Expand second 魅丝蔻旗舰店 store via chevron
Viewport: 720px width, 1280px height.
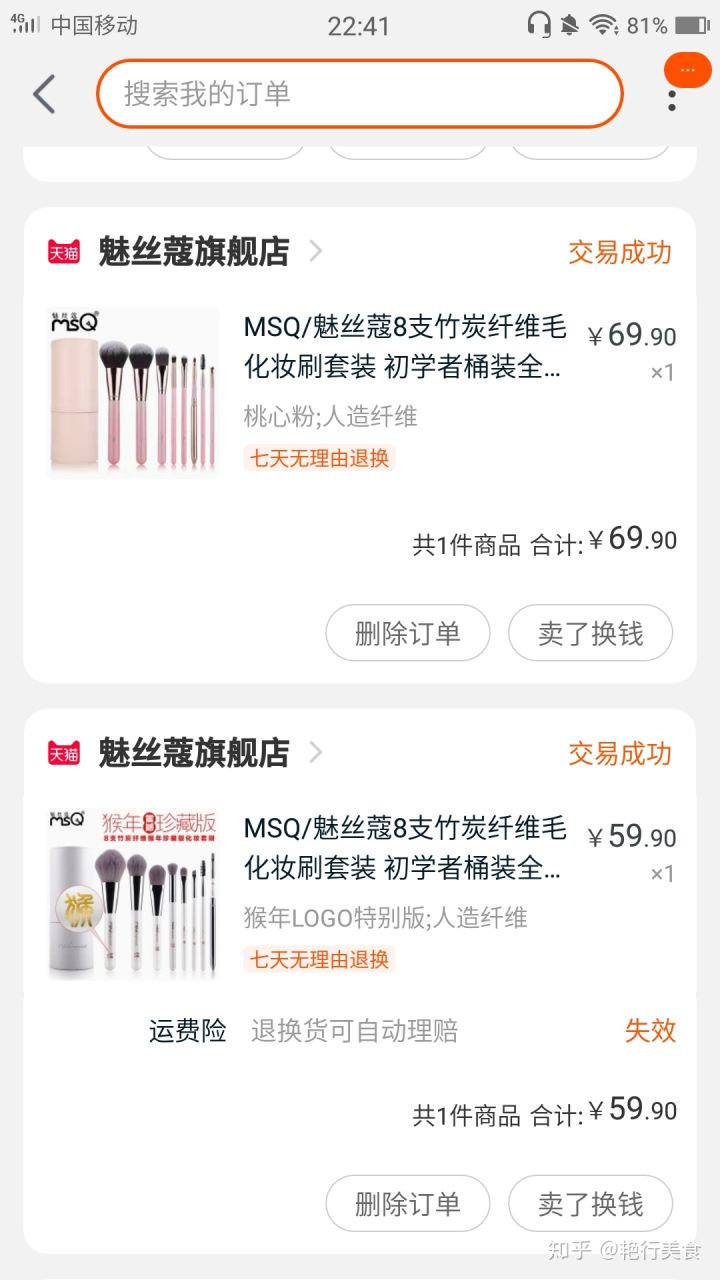point(316,754)
